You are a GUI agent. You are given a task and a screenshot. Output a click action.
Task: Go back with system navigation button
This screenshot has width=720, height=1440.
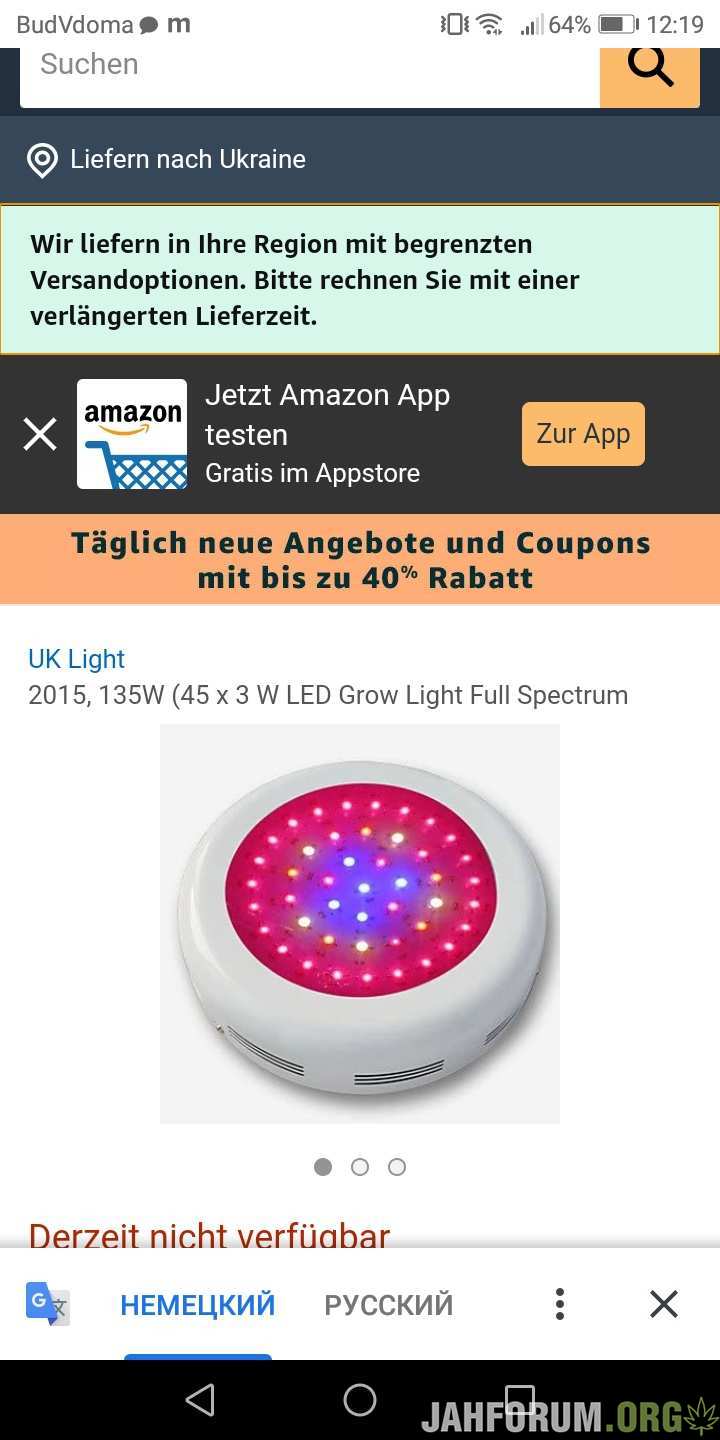201,1400
